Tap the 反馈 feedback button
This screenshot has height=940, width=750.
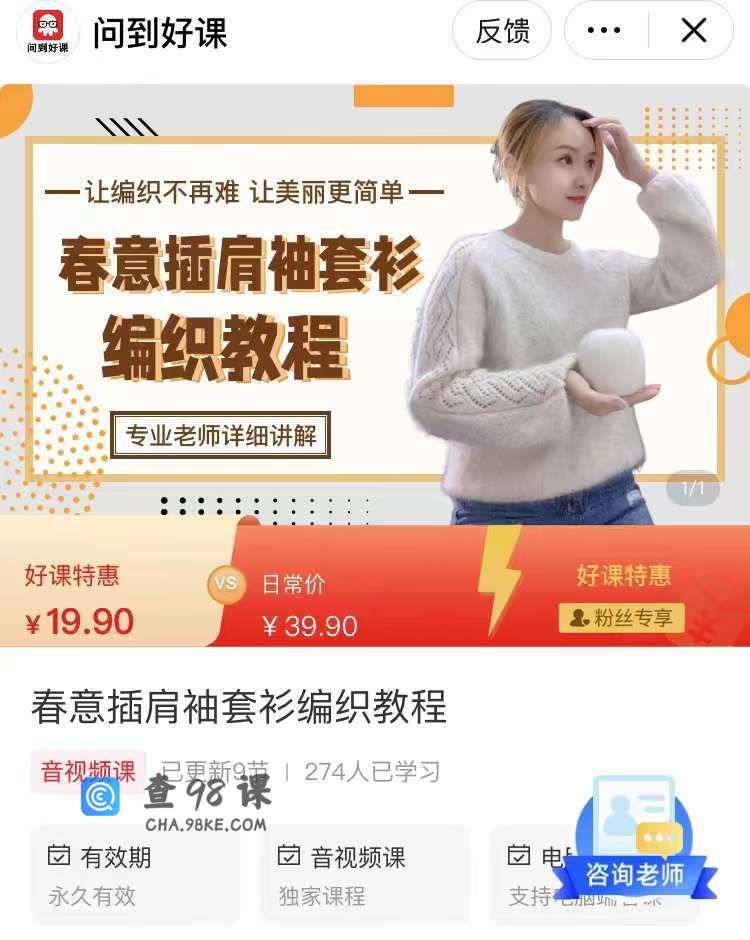coord(502,31)
